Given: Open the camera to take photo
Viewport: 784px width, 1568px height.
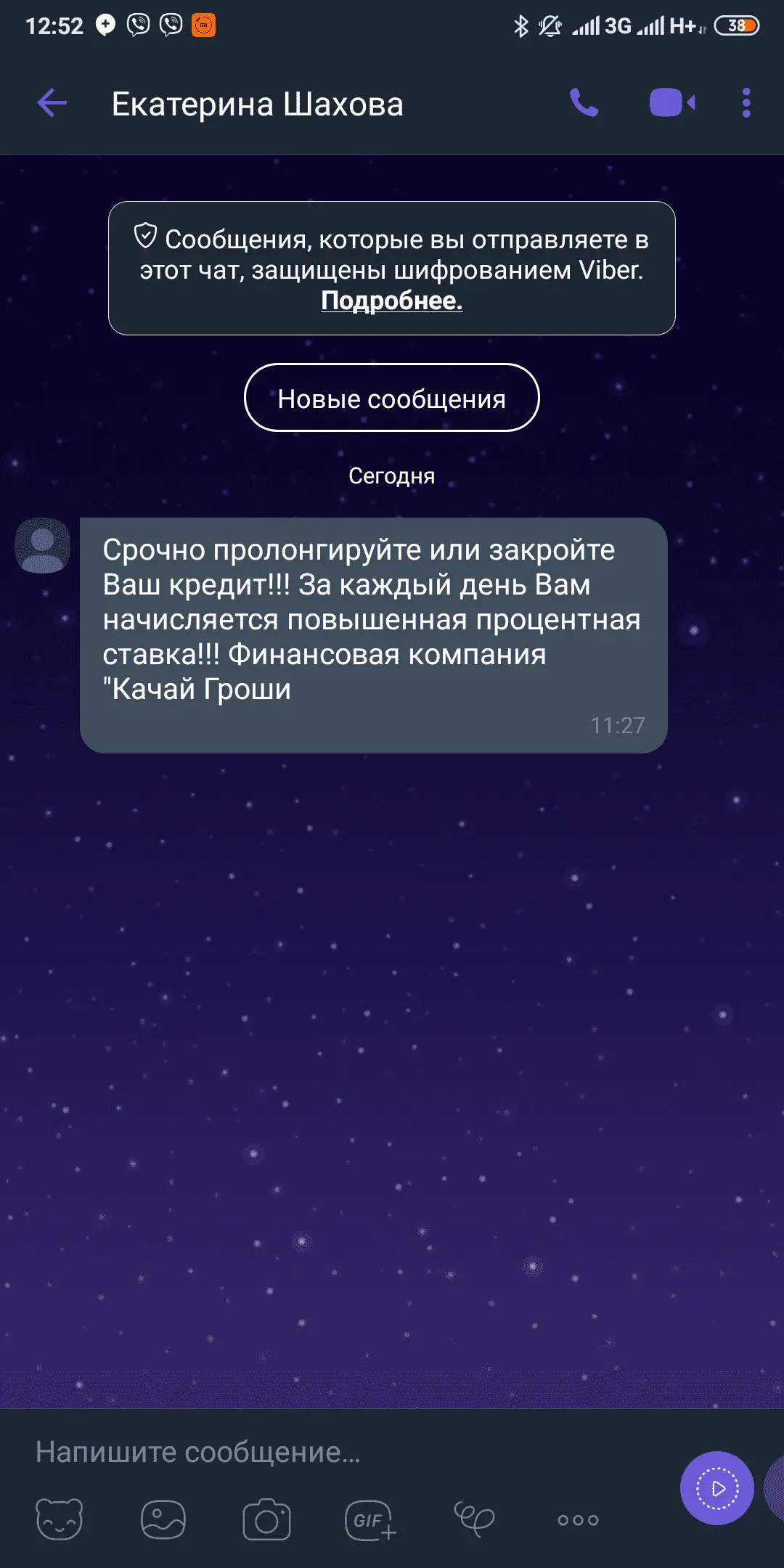Looking at the screenshot, I should [x=266, y=1519].
